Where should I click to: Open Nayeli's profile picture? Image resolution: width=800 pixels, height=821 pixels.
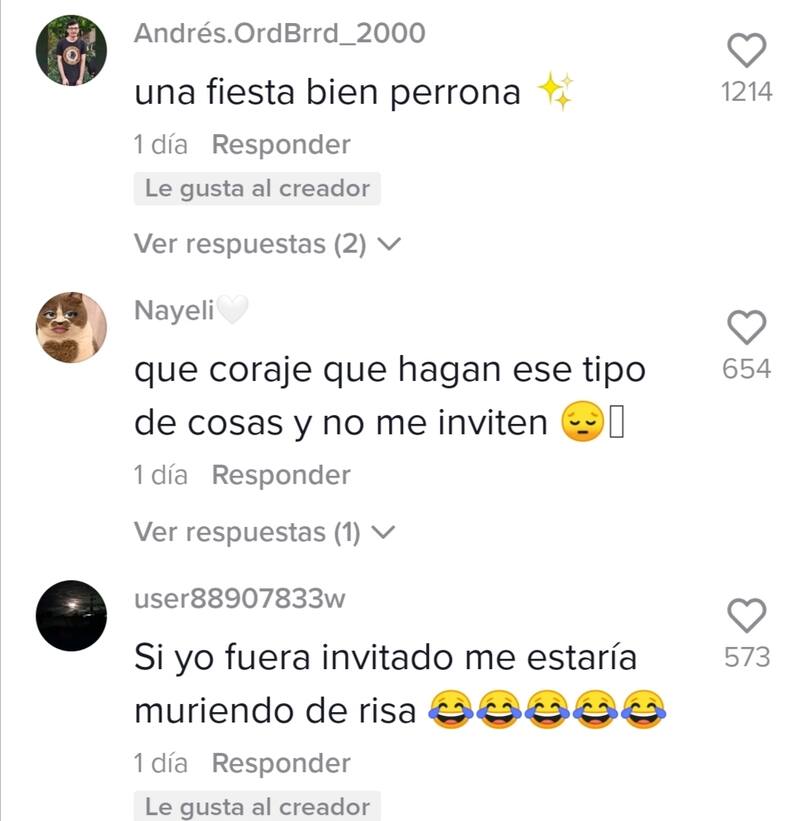(71, 327)
